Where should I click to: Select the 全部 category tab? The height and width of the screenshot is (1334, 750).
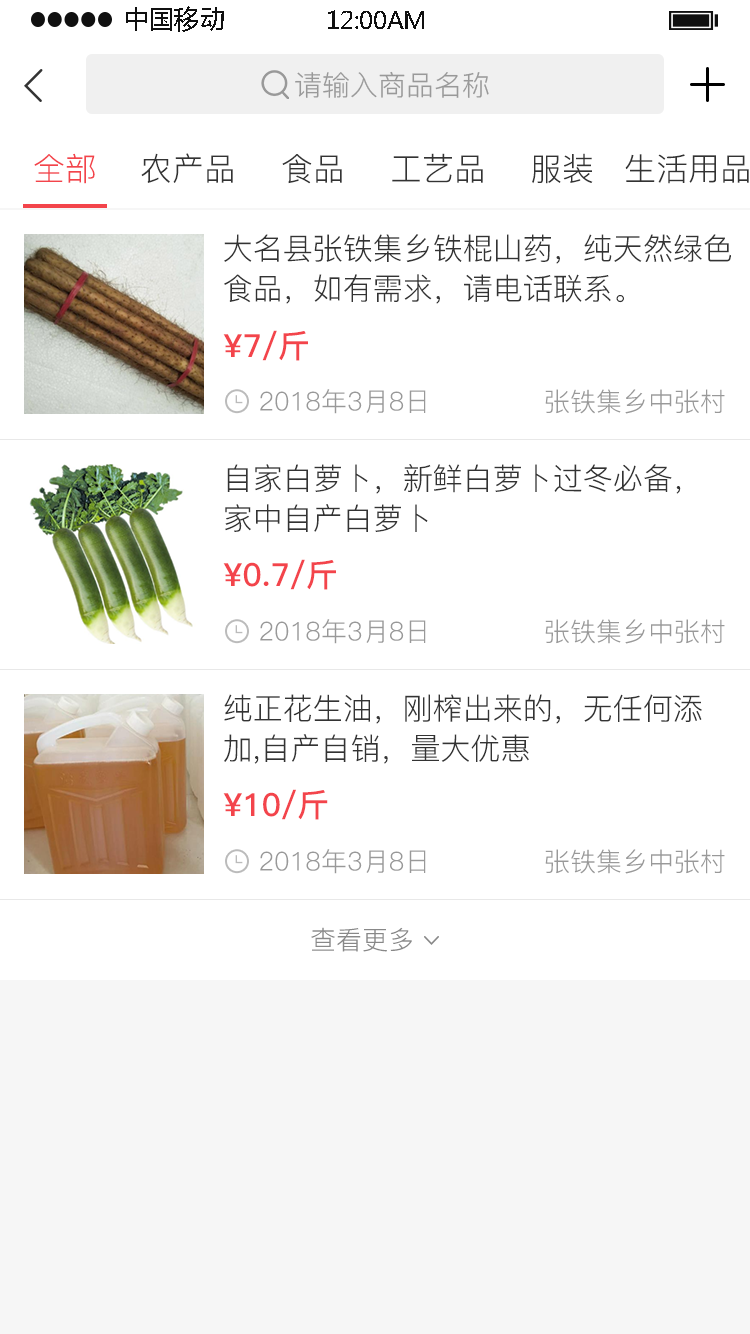(64, 170)
